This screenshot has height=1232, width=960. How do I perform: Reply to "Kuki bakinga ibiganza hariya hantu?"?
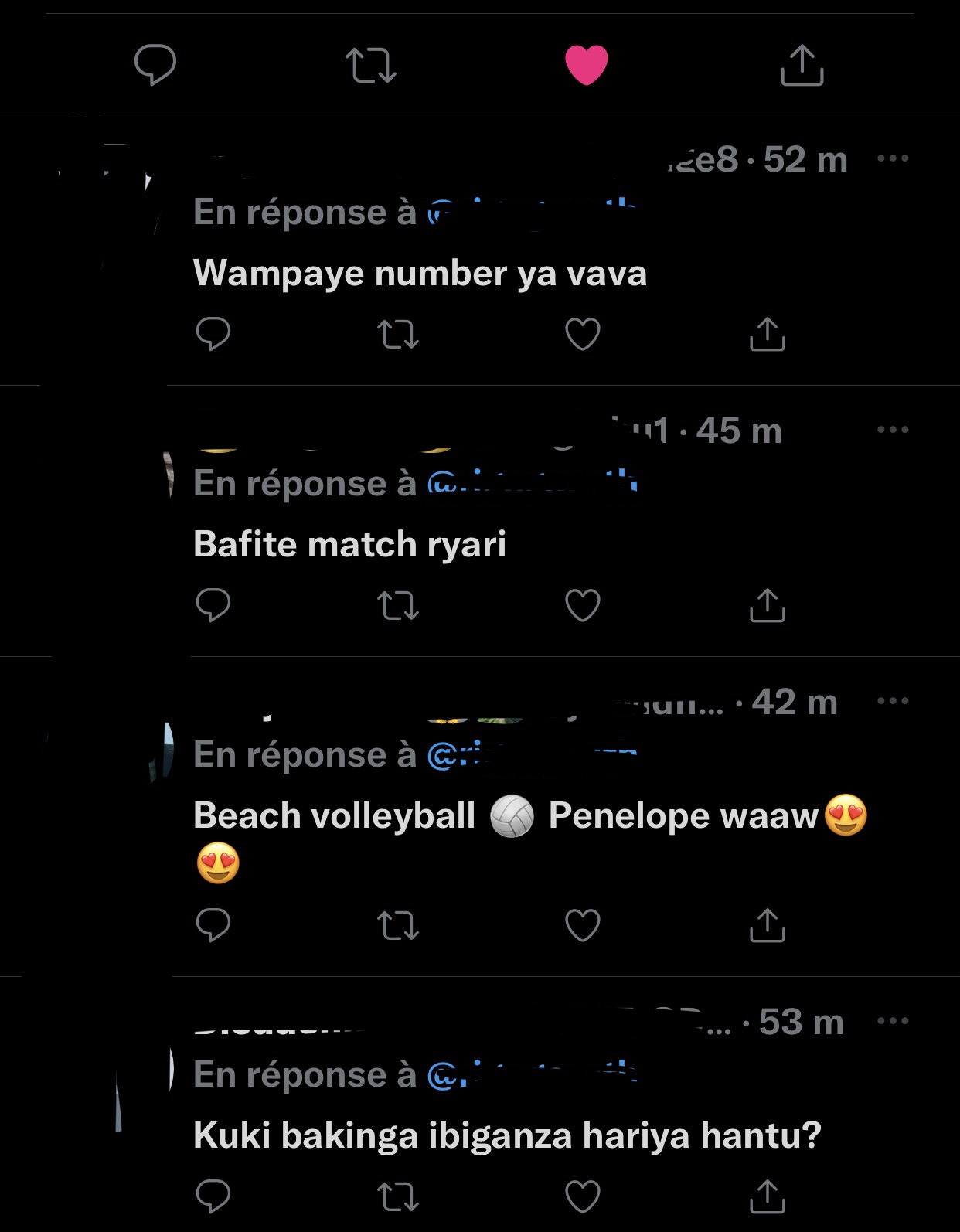pos(213,1196)
